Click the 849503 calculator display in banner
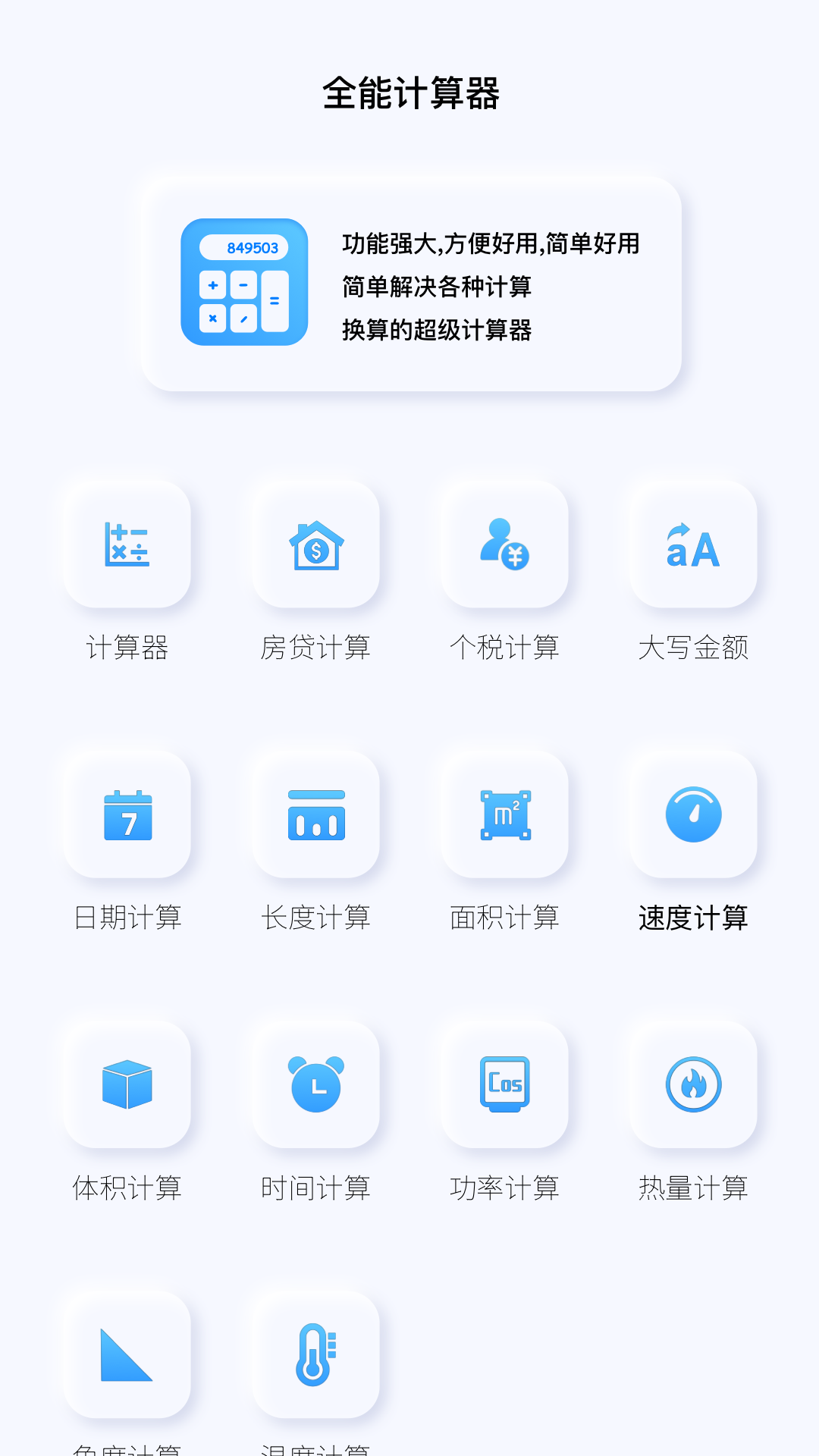Screen dimensions: 819x1456 point(250,247)
